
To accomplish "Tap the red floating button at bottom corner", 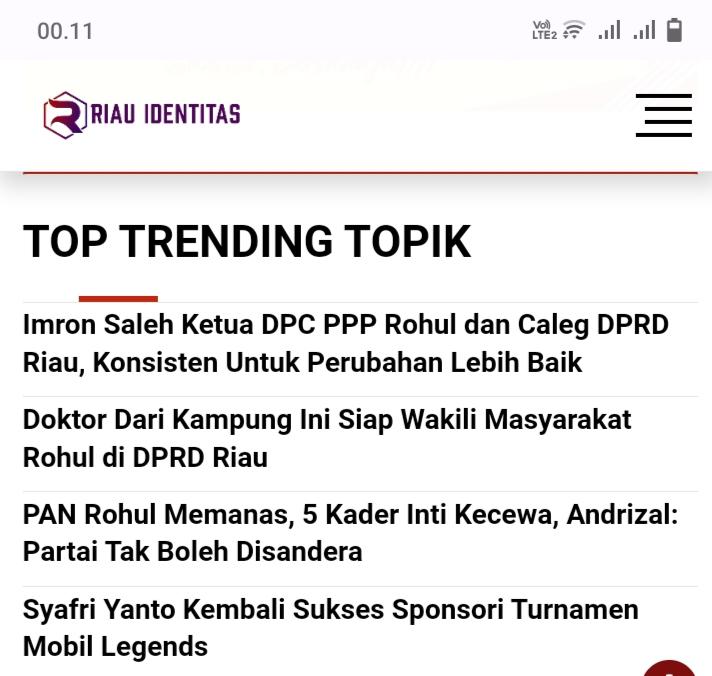I will click(x=672, y=668).
